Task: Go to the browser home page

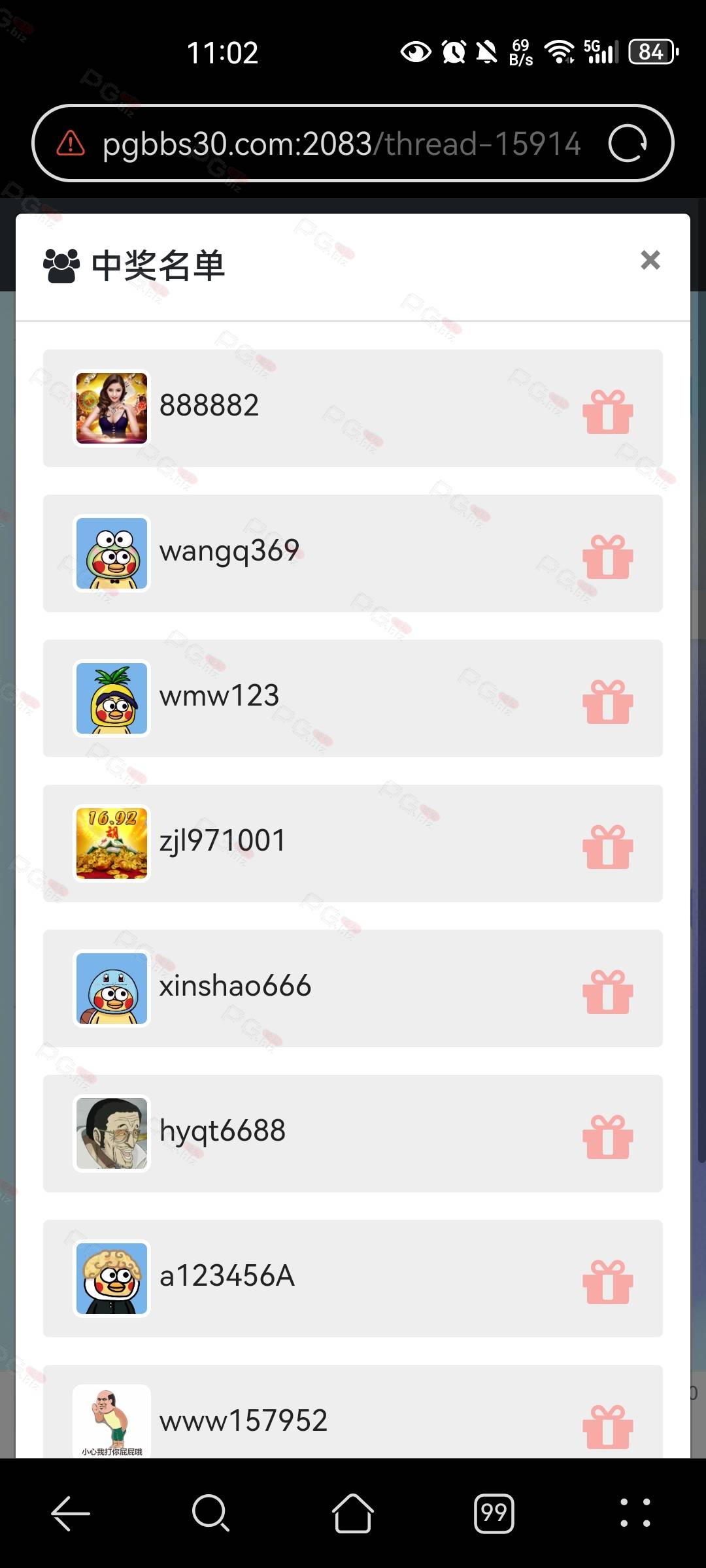Action: pos(353,1513)
